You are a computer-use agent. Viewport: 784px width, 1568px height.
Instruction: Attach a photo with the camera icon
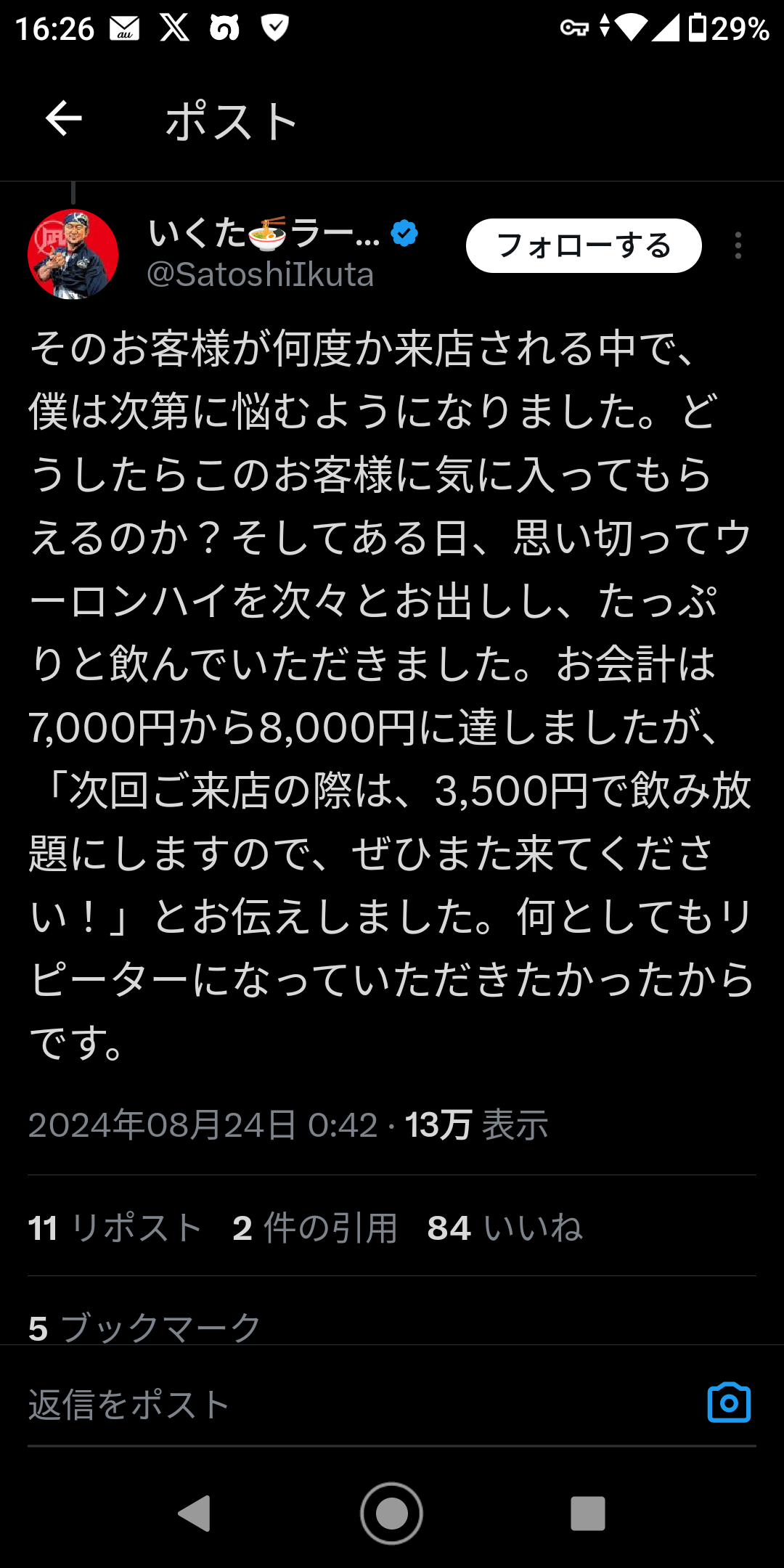[x=729, y=1402]
